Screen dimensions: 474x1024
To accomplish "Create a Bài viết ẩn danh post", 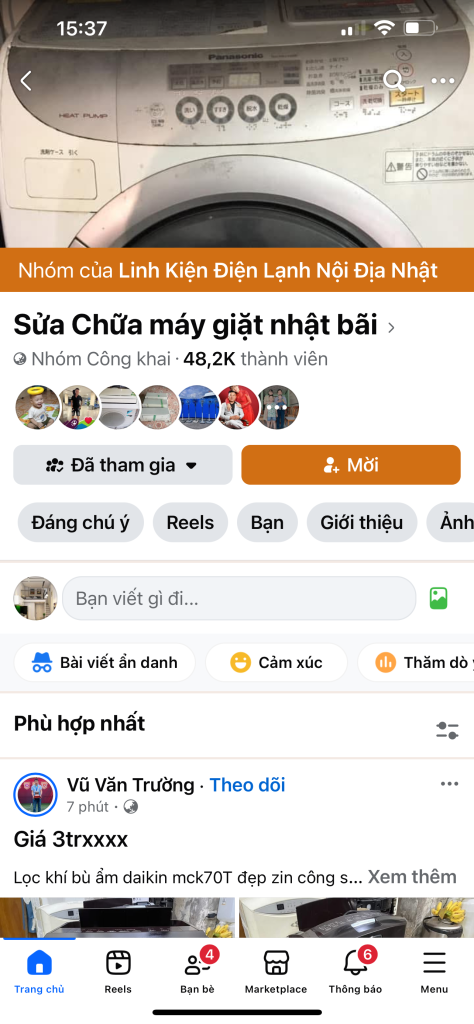I will 104,663.
